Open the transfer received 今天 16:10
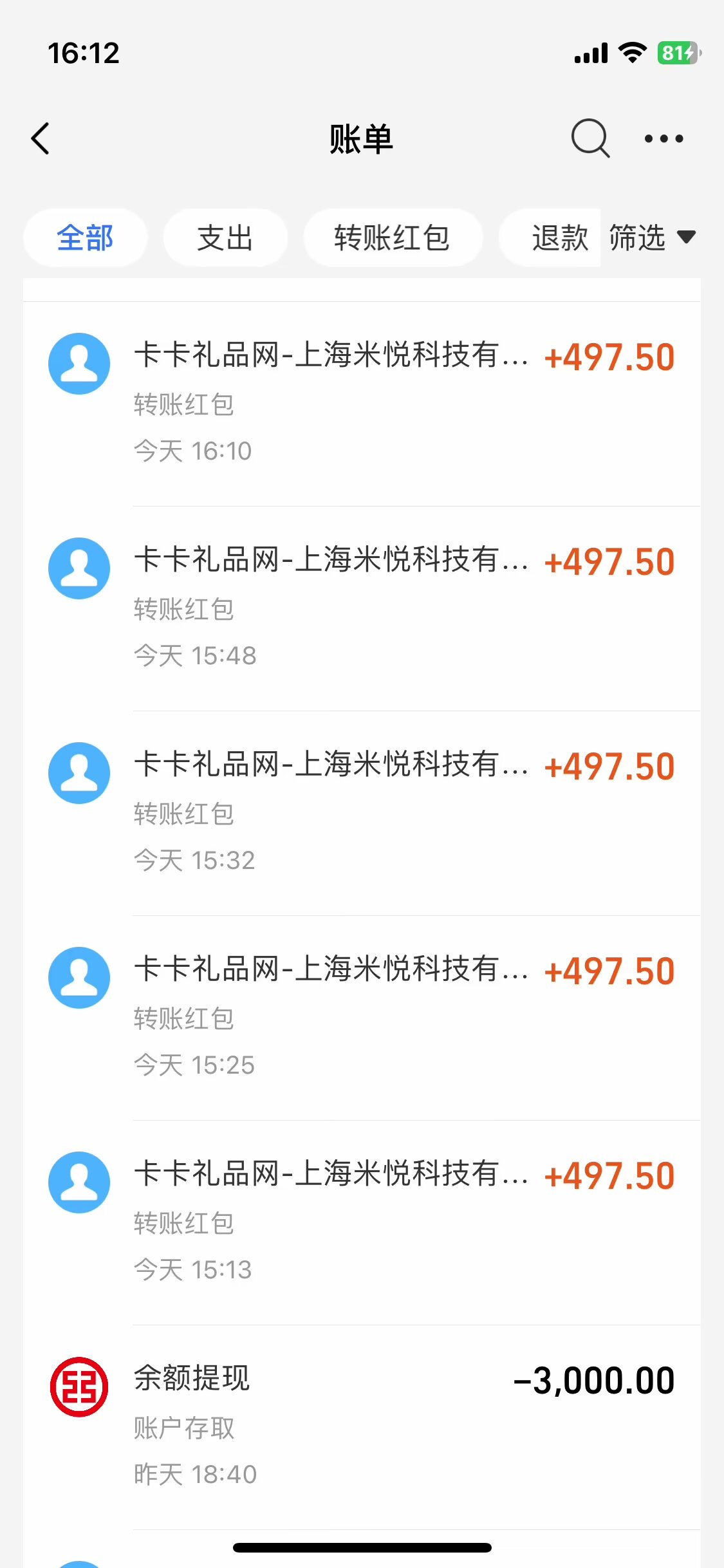Viewport: 724px width, 1568px height. click(362, 403)
